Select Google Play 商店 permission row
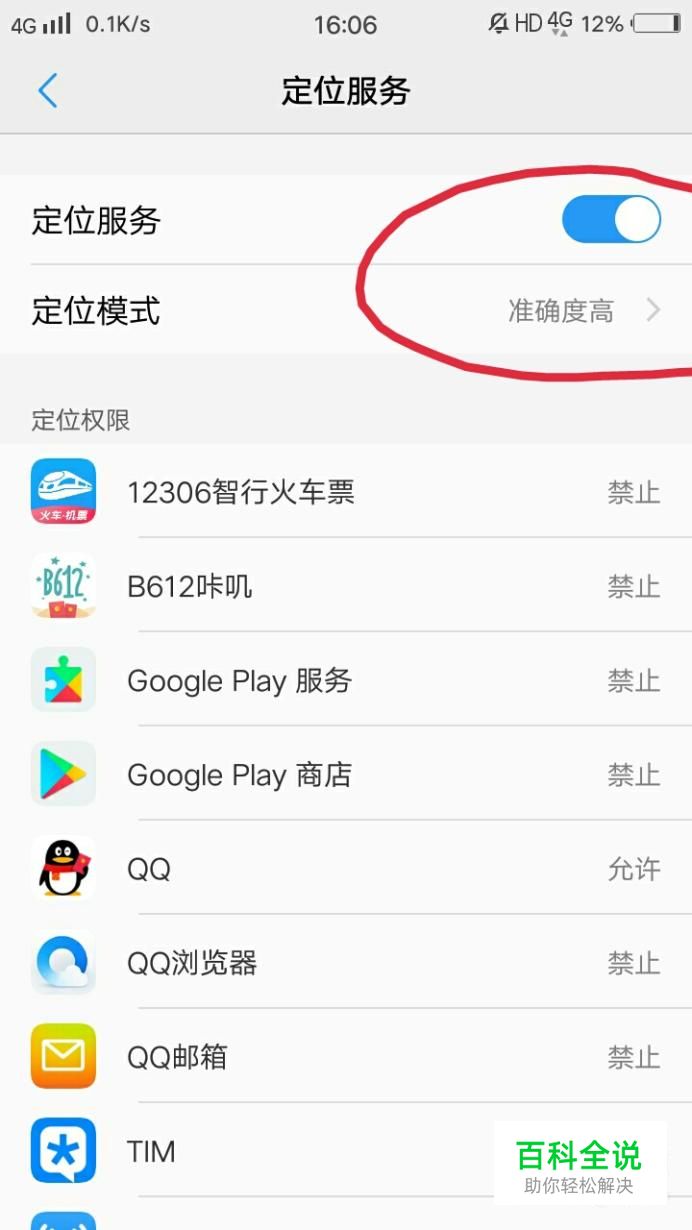 click(x=346, y=774)
